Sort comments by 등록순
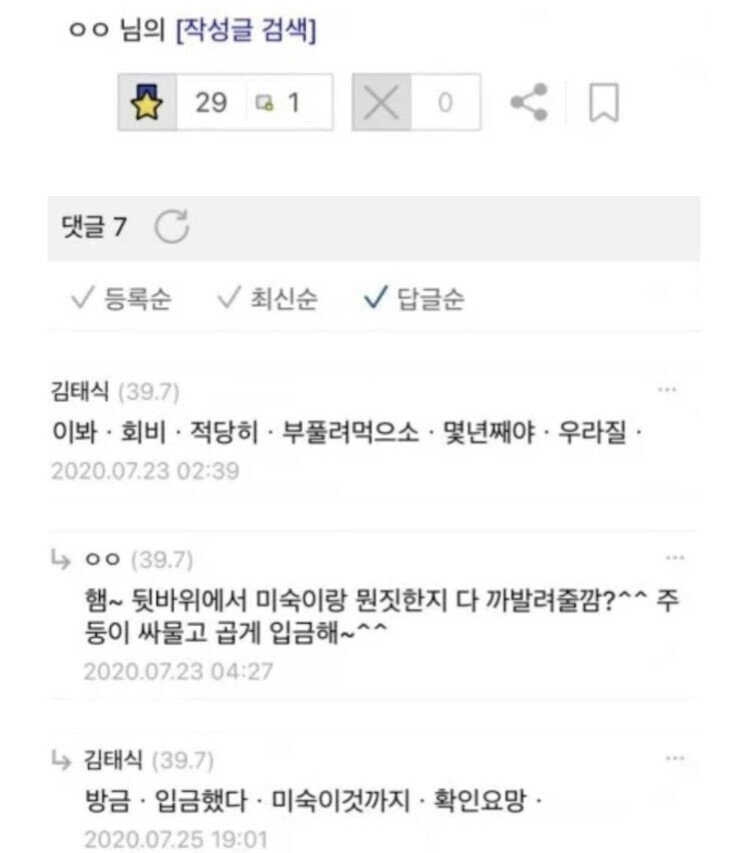The height and width of the screenshot is (853, 750). [x=121, y=299]
